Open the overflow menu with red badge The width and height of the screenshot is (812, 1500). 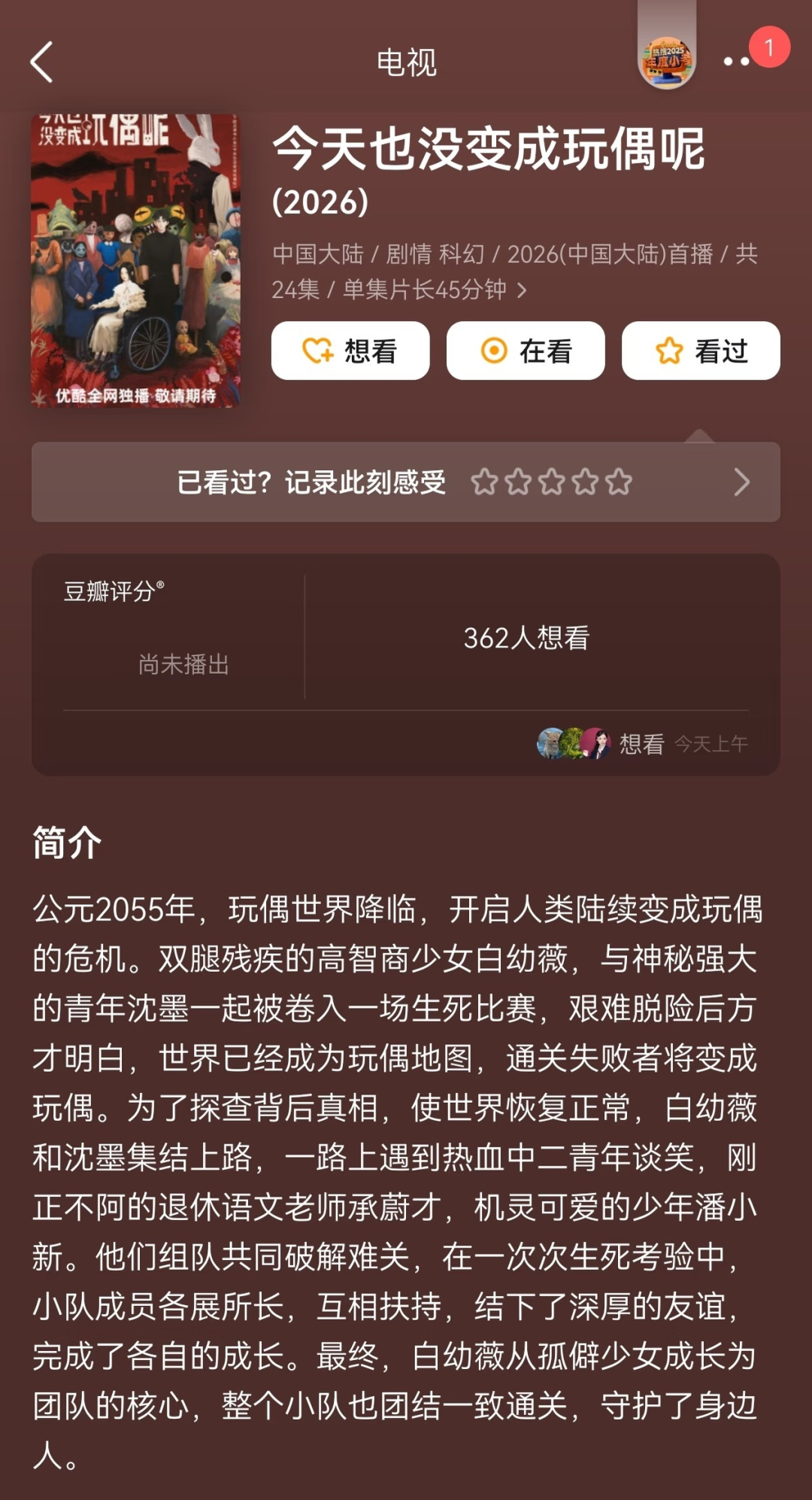tap(738, 62)
